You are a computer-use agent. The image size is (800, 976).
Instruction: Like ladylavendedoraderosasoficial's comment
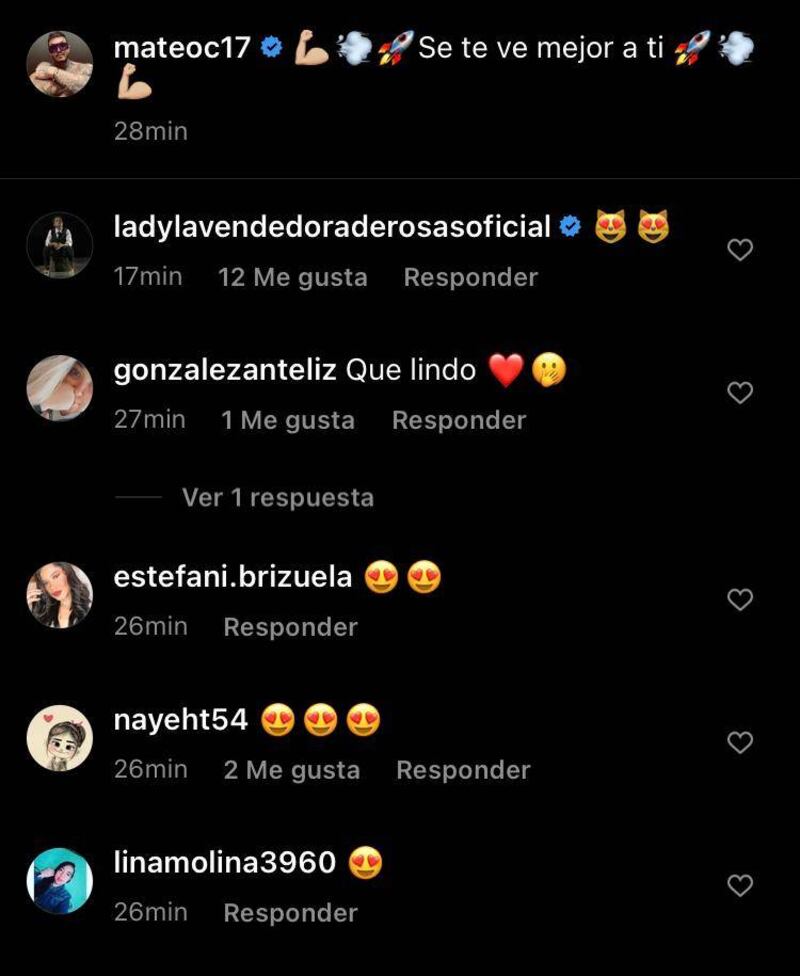coord(739,250)
